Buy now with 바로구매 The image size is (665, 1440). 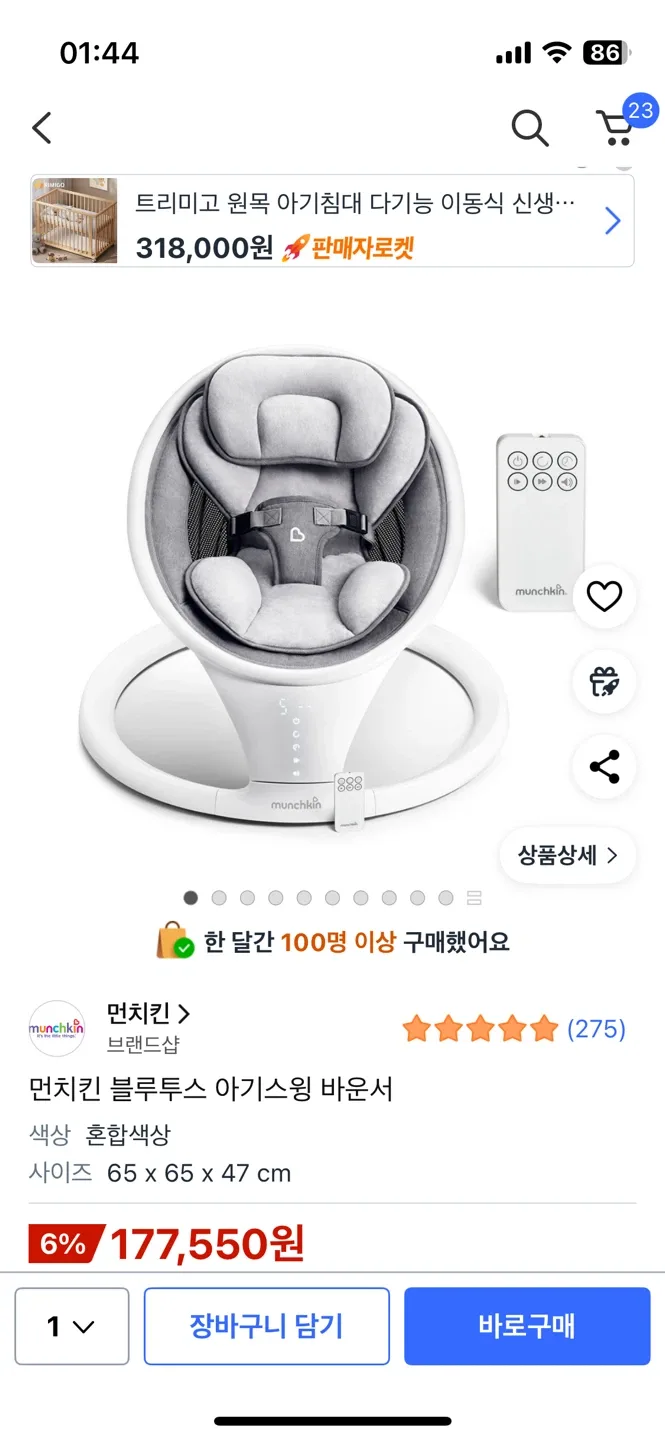pyautogui.click(x=527, y=1326)
